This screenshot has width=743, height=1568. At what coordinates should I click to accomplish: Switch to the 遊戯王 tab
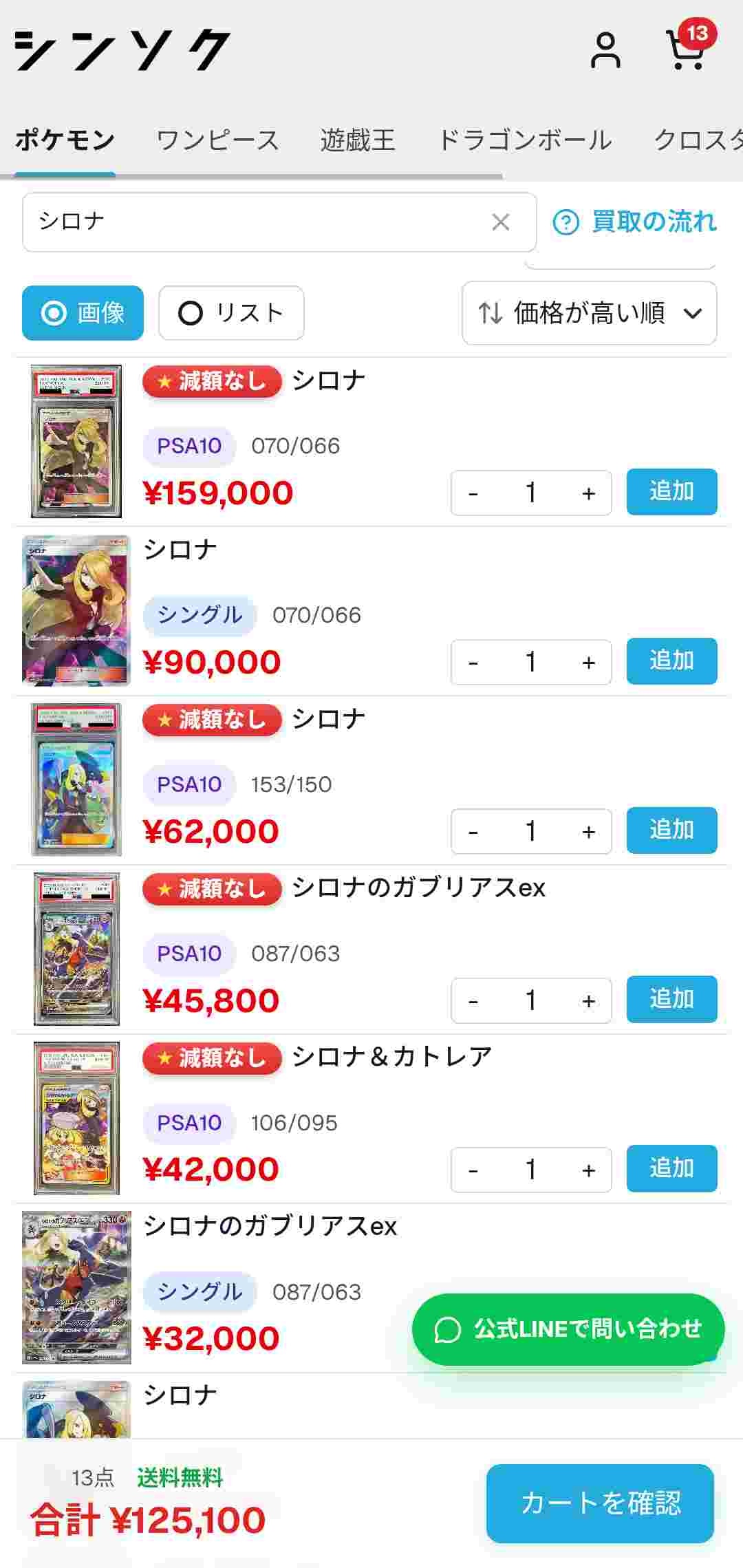357,140
